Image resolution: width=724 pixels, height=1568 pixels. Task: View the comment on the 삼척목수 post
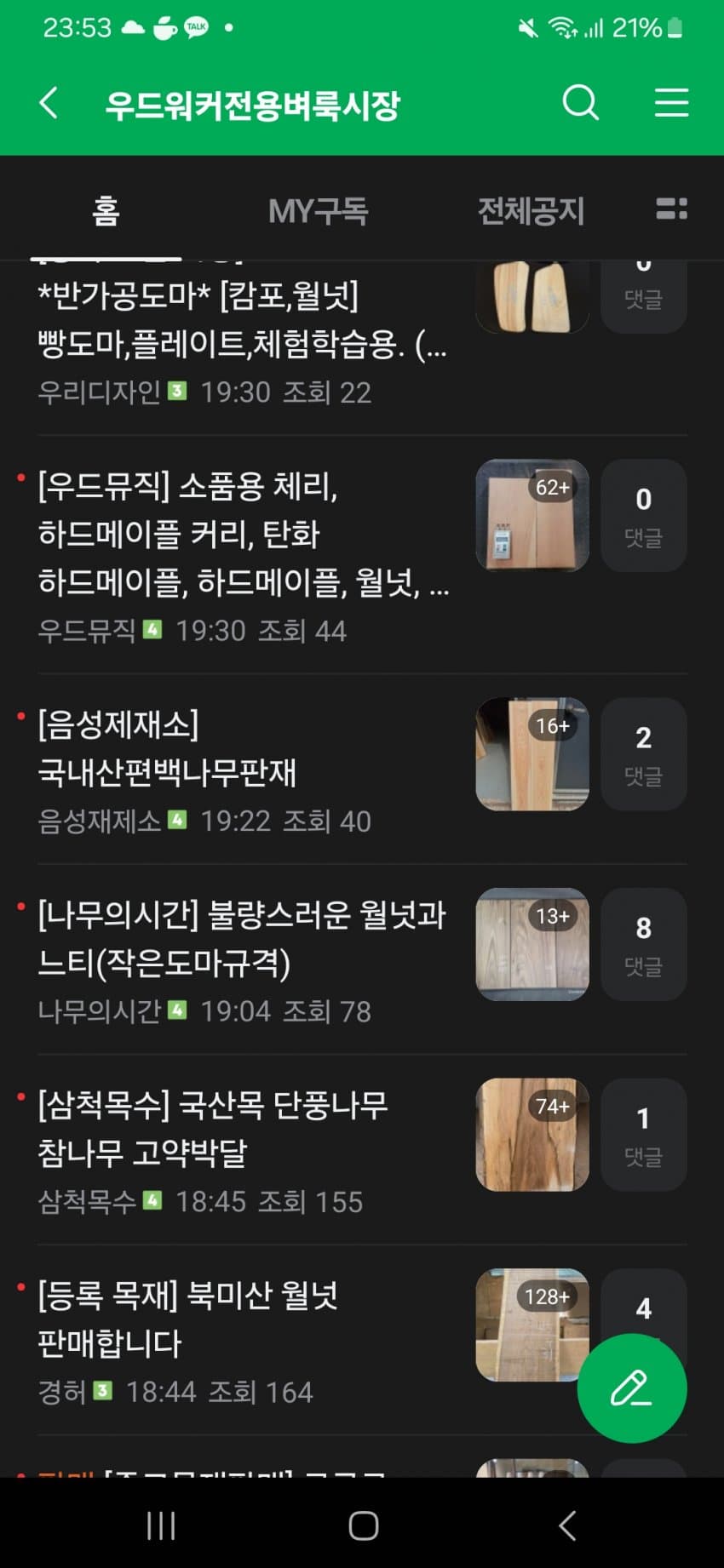click(x=643, y=1134)
